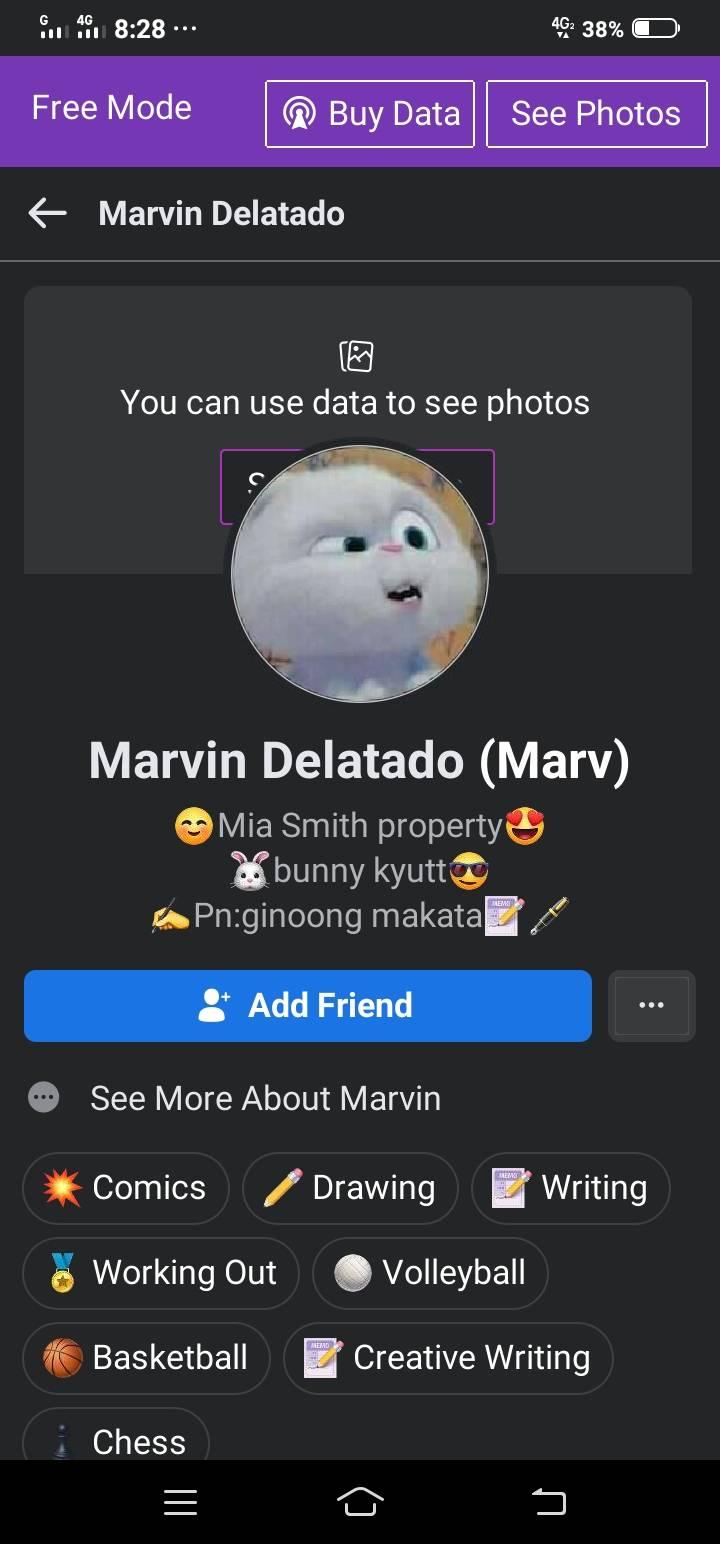The width and height of the screenshot is (720, 1544).
Task: Tap the Writing hobby chip
Action: tap(570, 1188)
